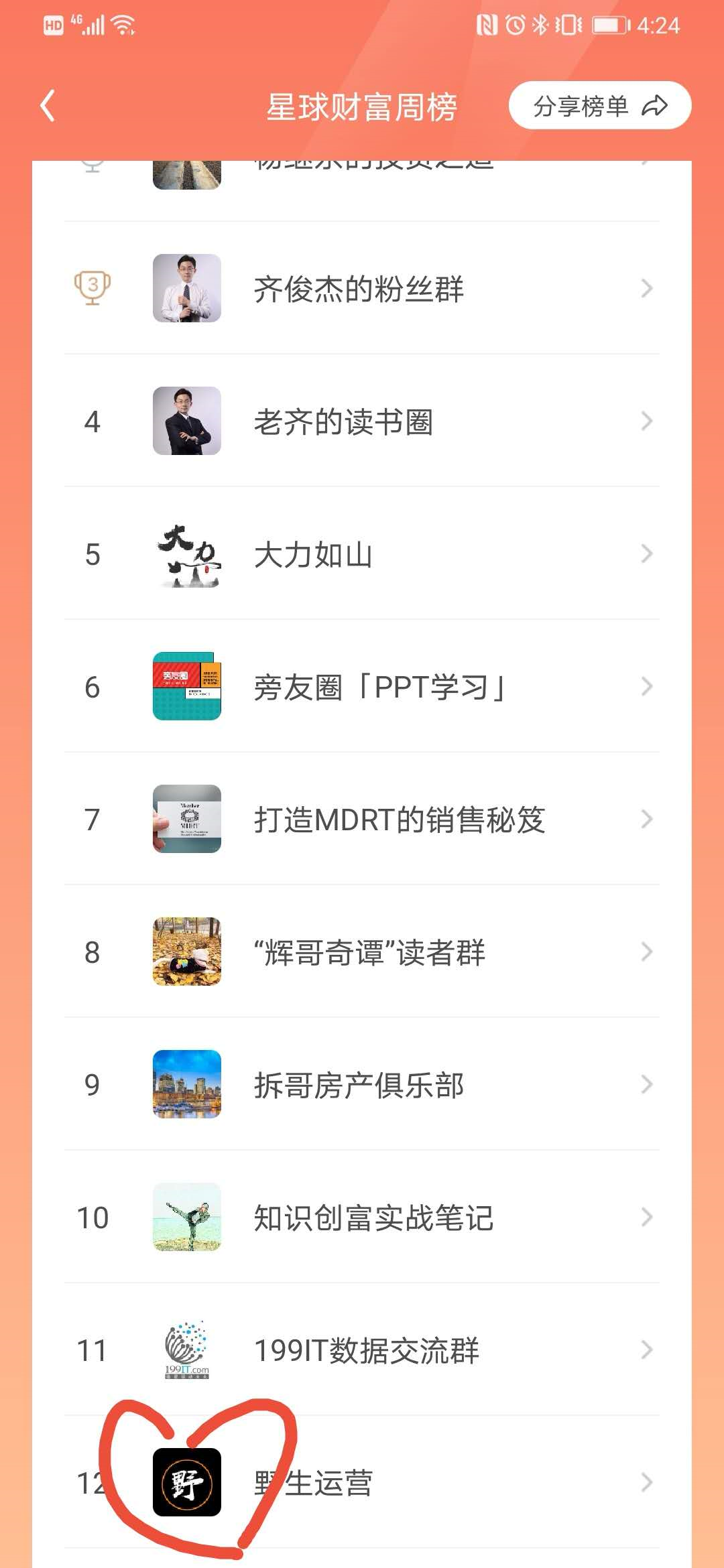
Task: Select the 大力如山 entry
Action: (314, 554)
